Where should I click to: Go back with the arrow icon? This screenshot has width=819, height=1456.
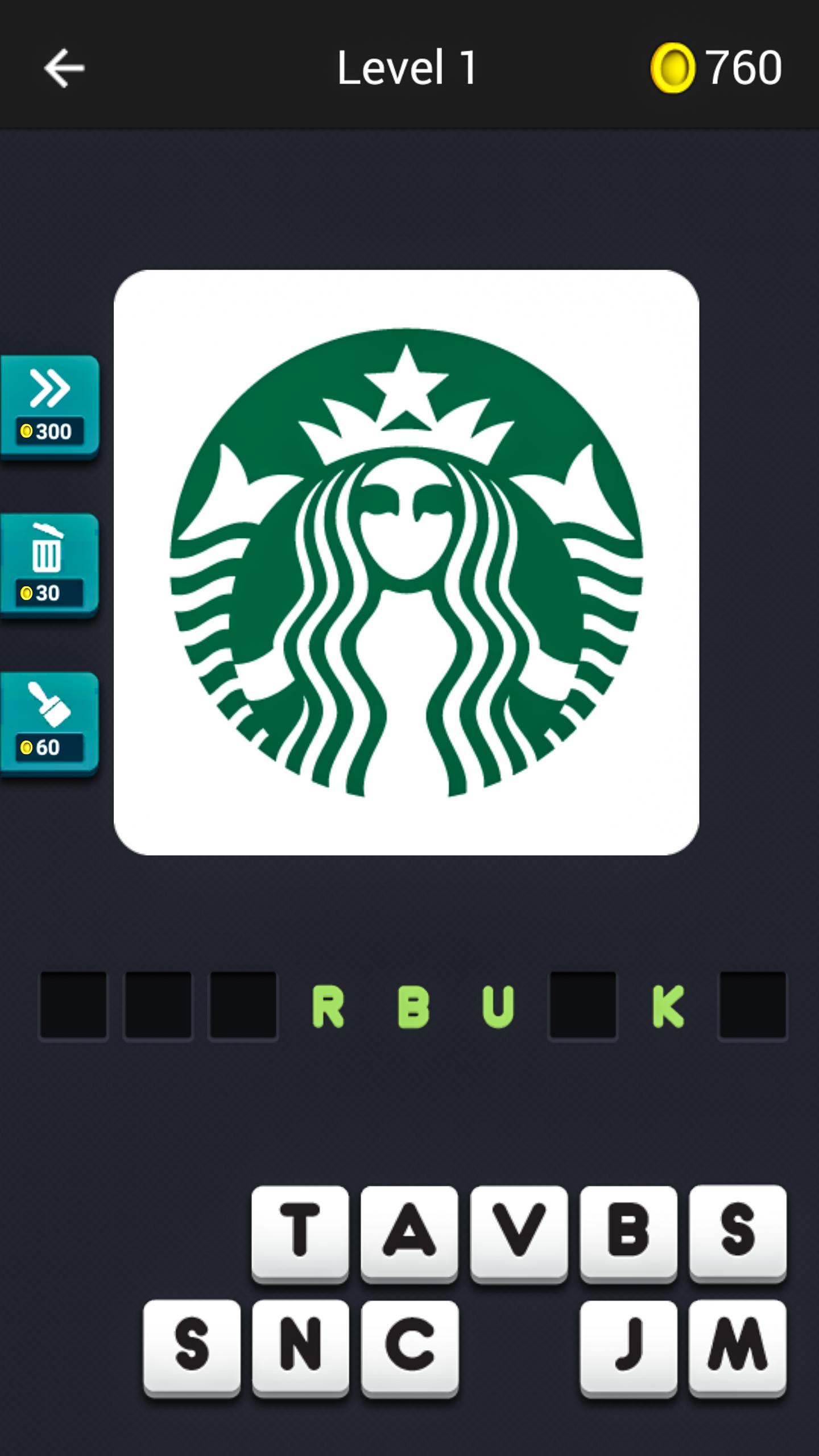pyautogui.click(x=64, y=68)
